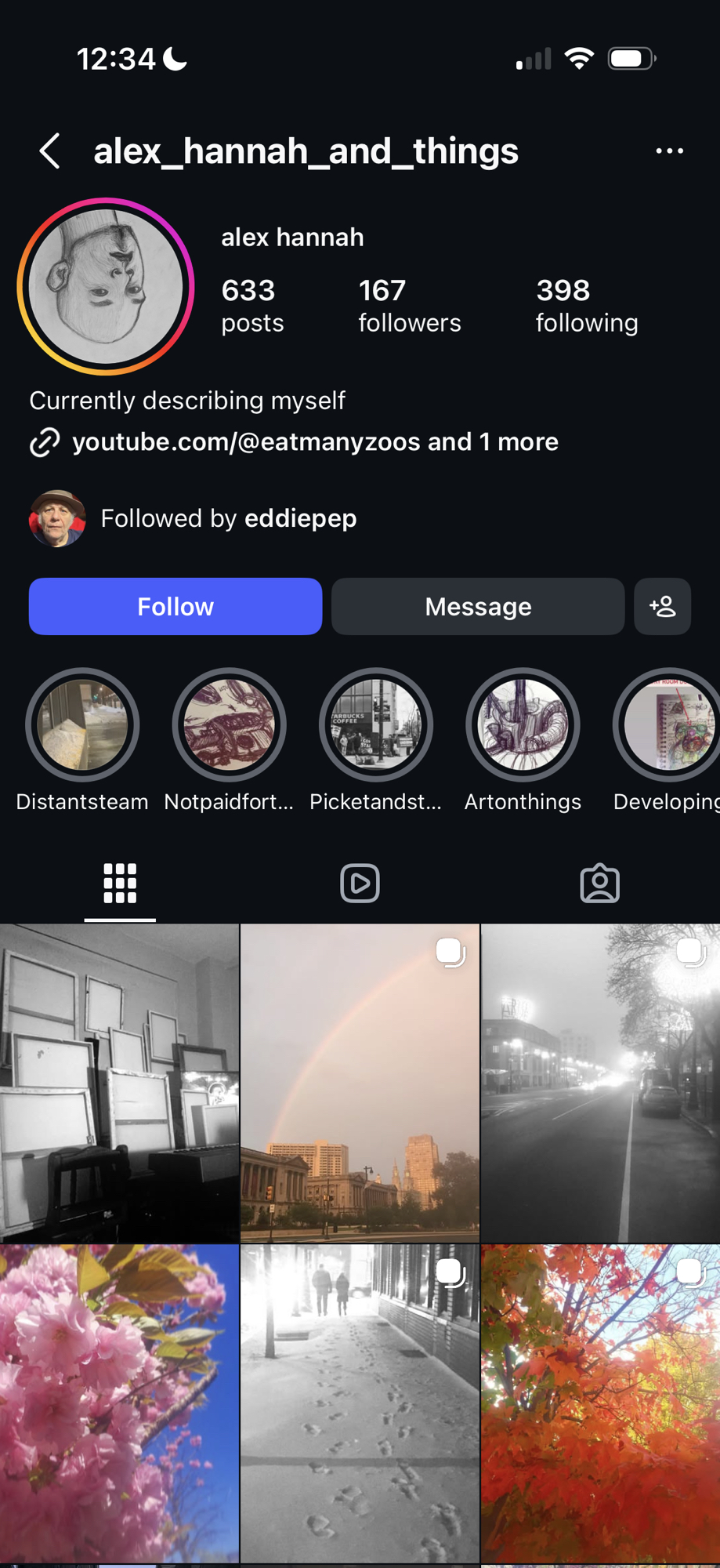Open the three-dot options menu
720x1568 pixels.
669,151
